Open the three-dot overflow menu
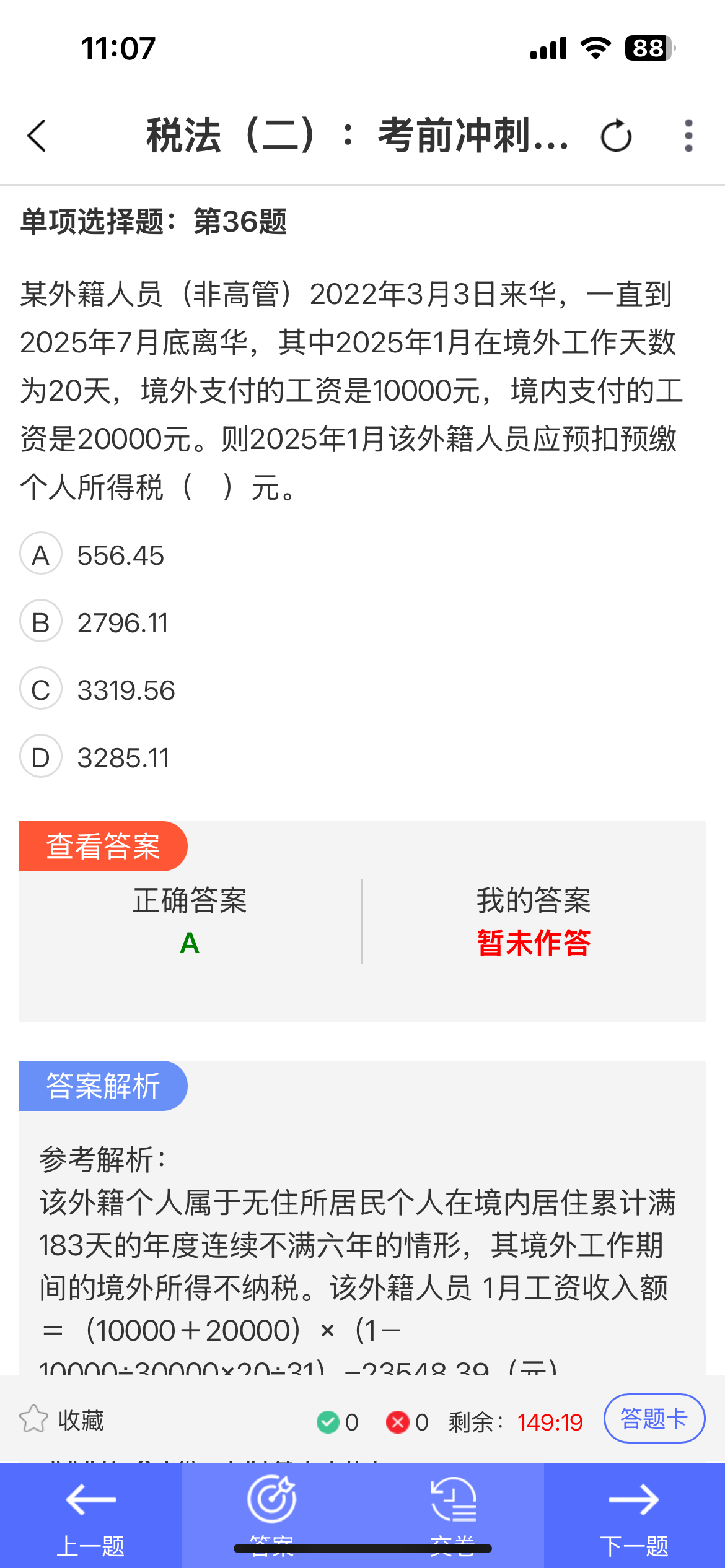 click(688, 136)
